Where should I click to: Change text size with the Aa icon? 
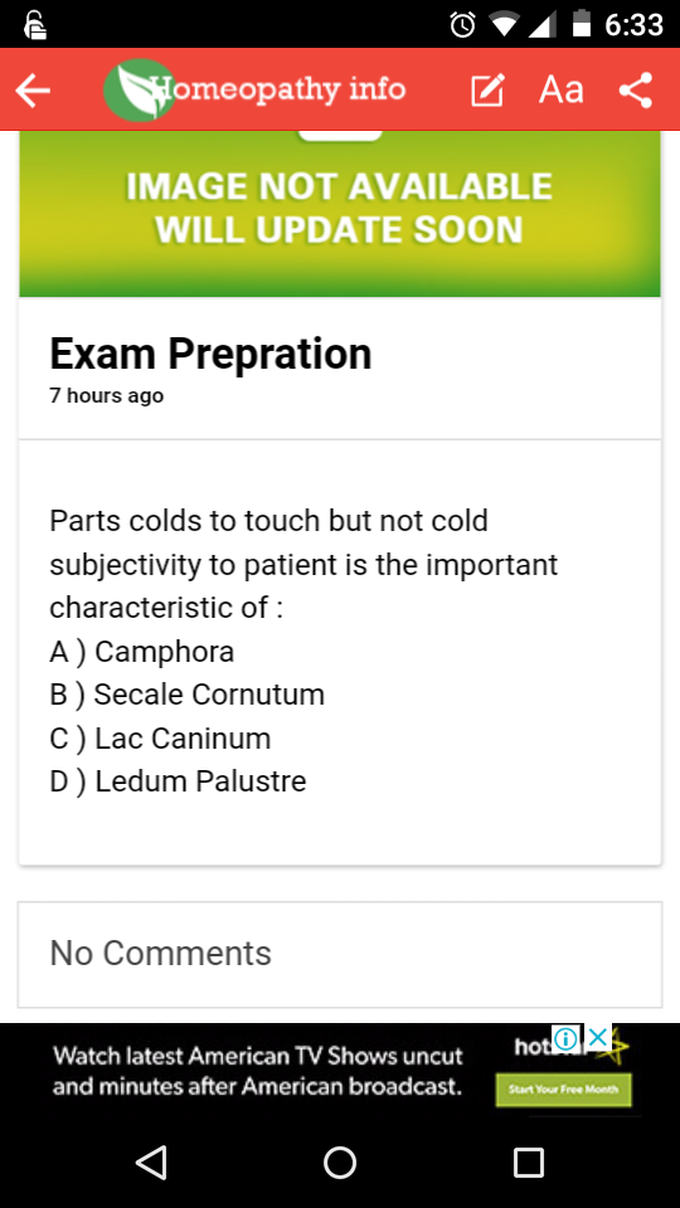(561, 91)
